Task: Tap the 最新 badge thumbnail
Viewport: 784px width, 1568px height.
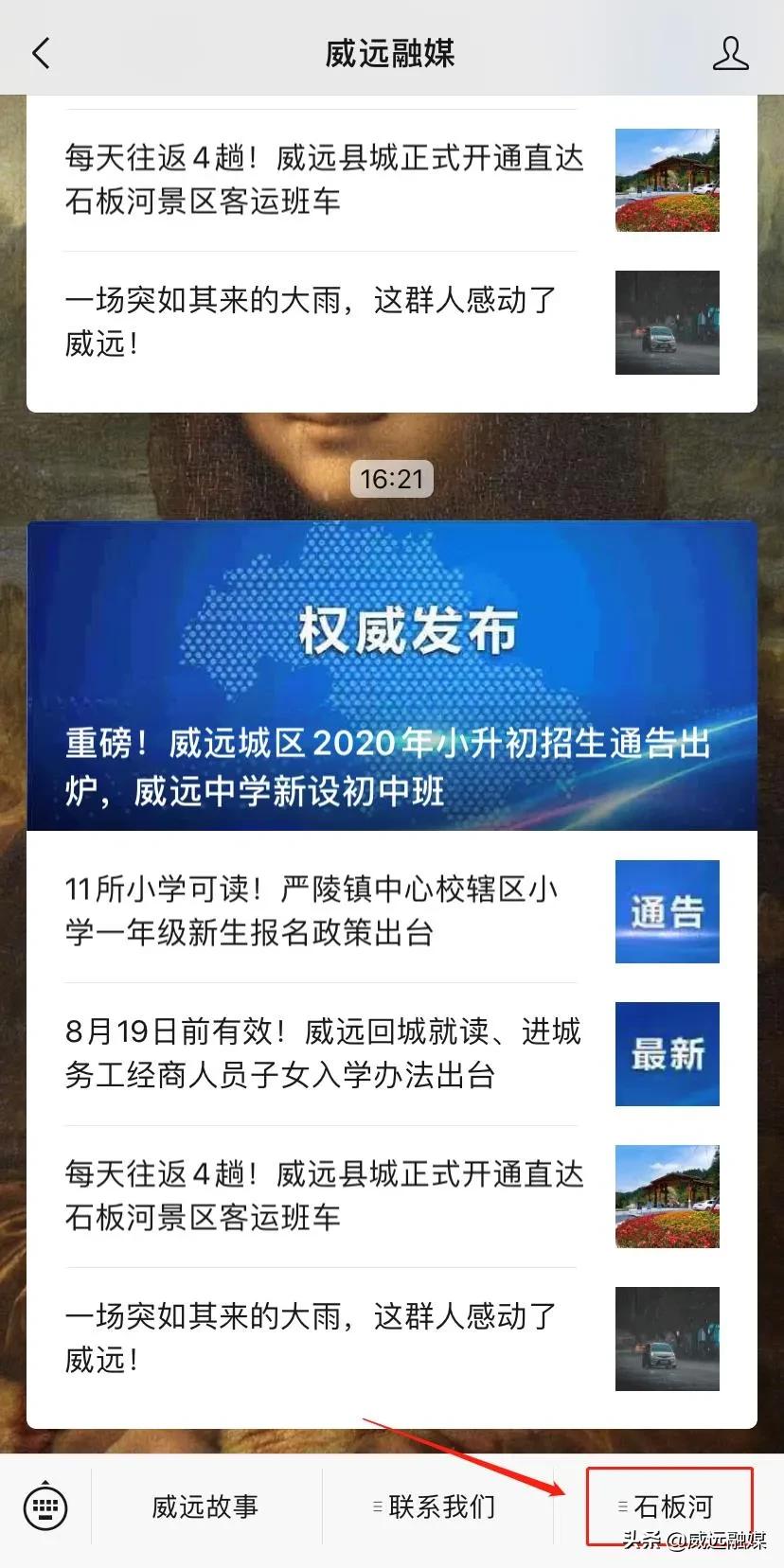Action: (667, 1053)
